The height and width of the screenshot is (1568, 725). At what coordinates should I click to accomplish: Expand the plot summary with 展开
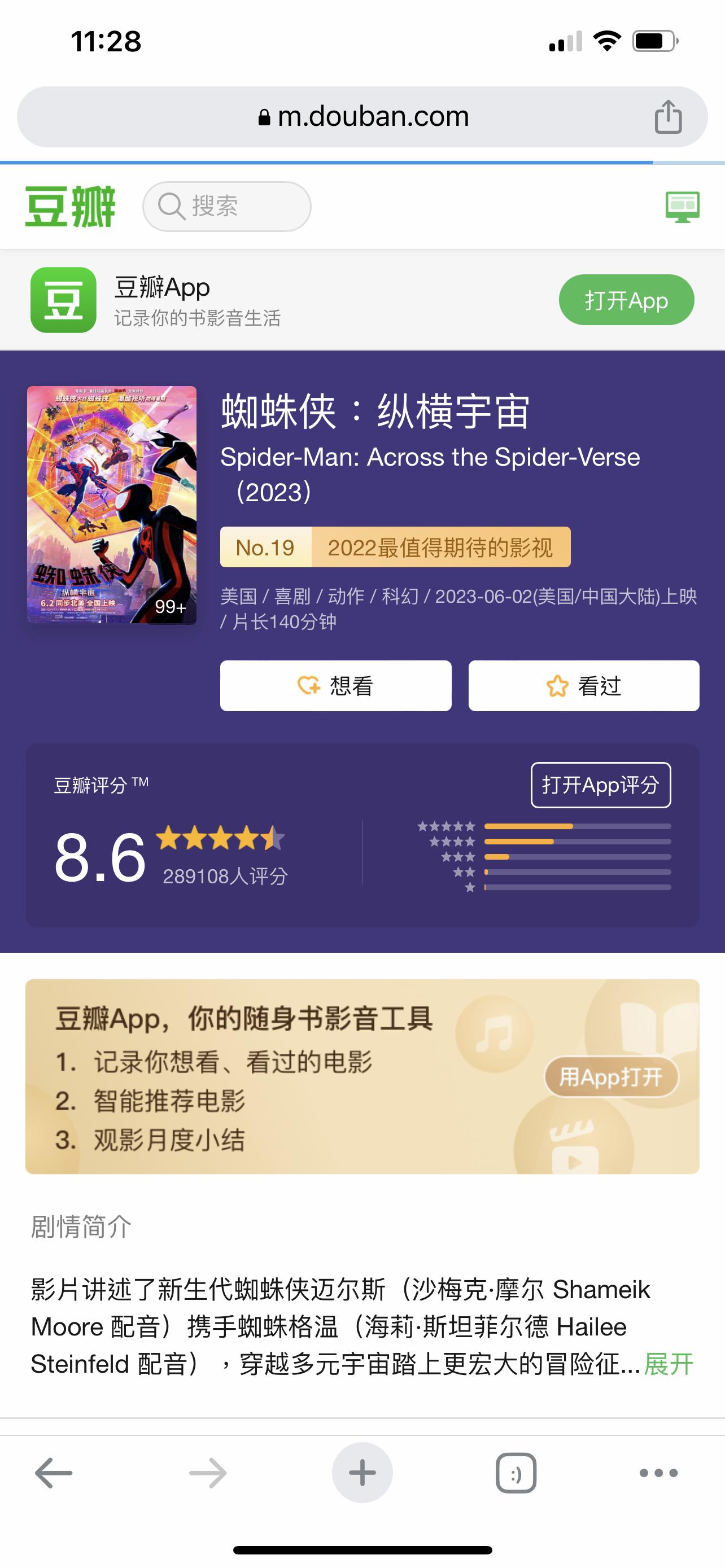tap(669, 1364)
